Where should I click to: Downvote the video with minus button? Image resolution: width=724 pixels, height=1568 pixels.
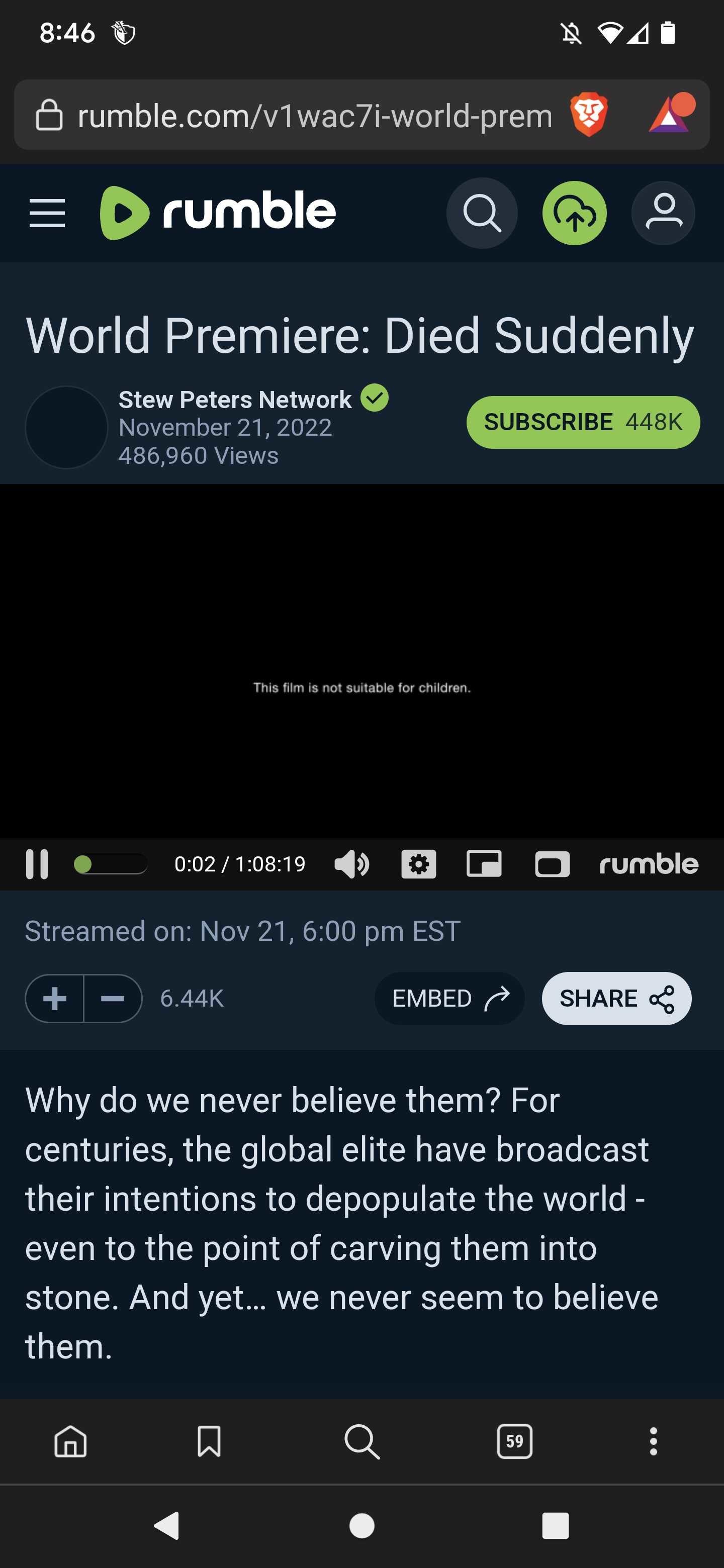(113, 998)
